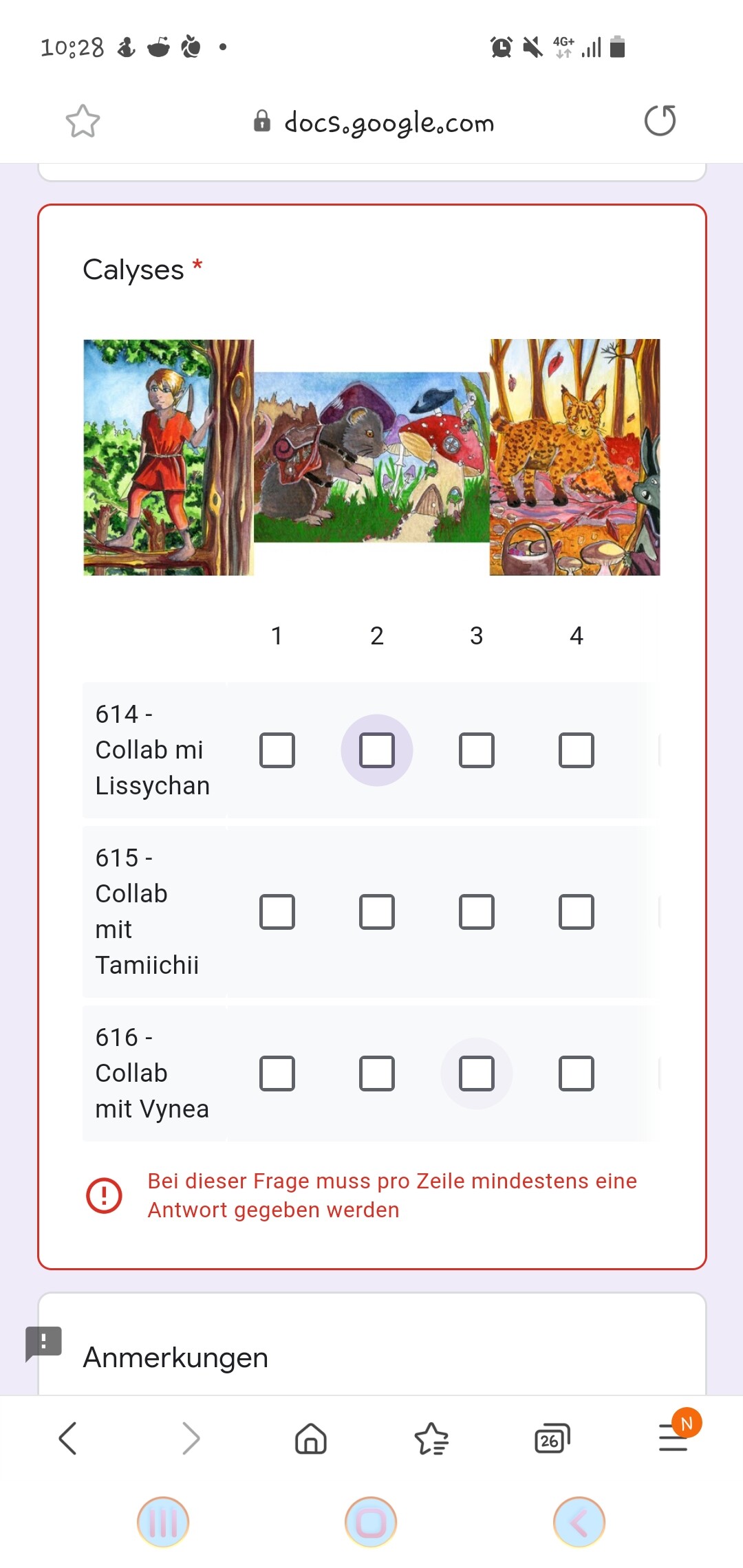Open the bookmarks list
The width and height of the screenshot is (743, 1568).
click(x=431, y=1438)
